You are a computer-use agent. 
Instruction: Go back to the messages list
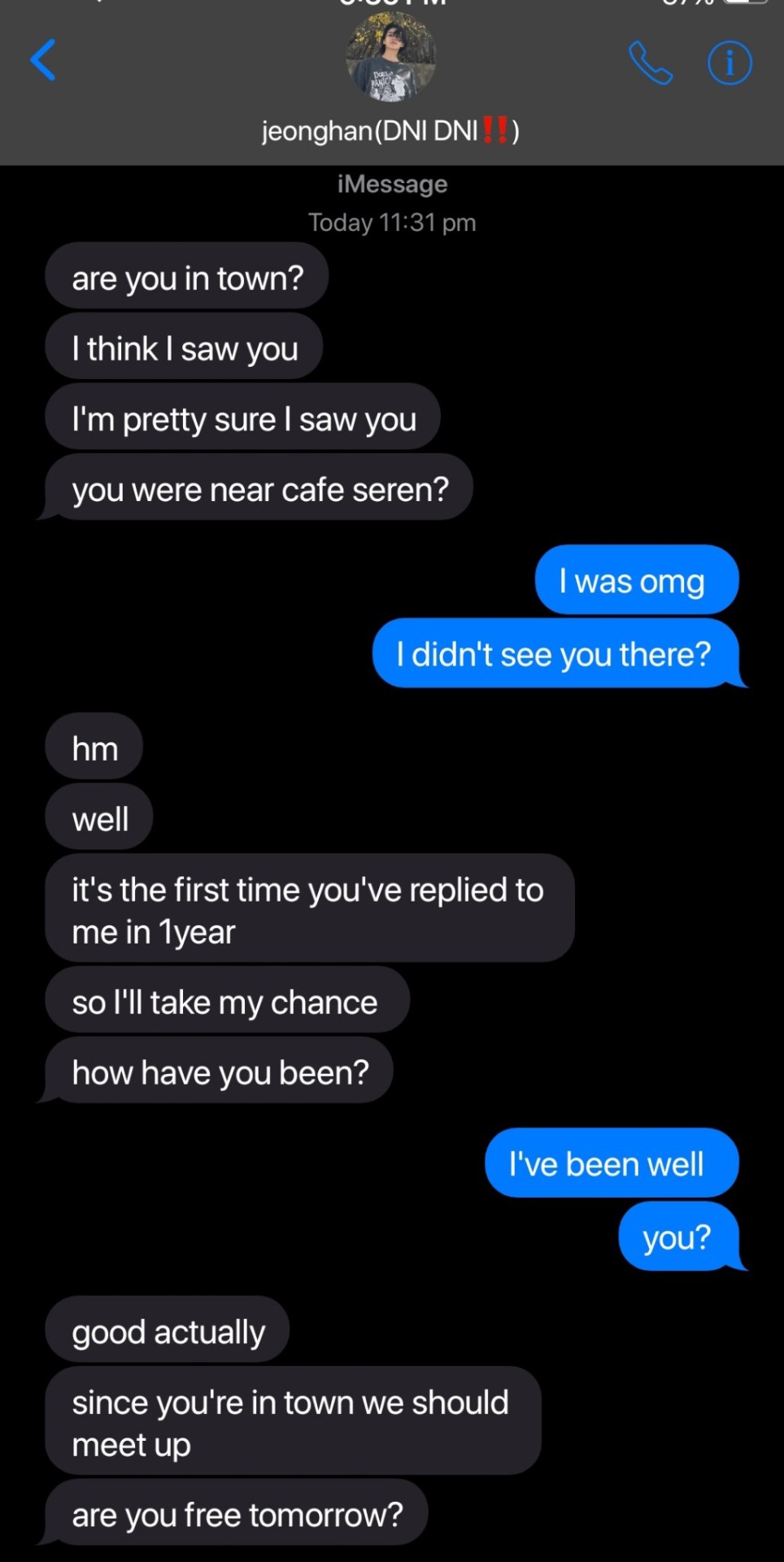pos(43,60)
